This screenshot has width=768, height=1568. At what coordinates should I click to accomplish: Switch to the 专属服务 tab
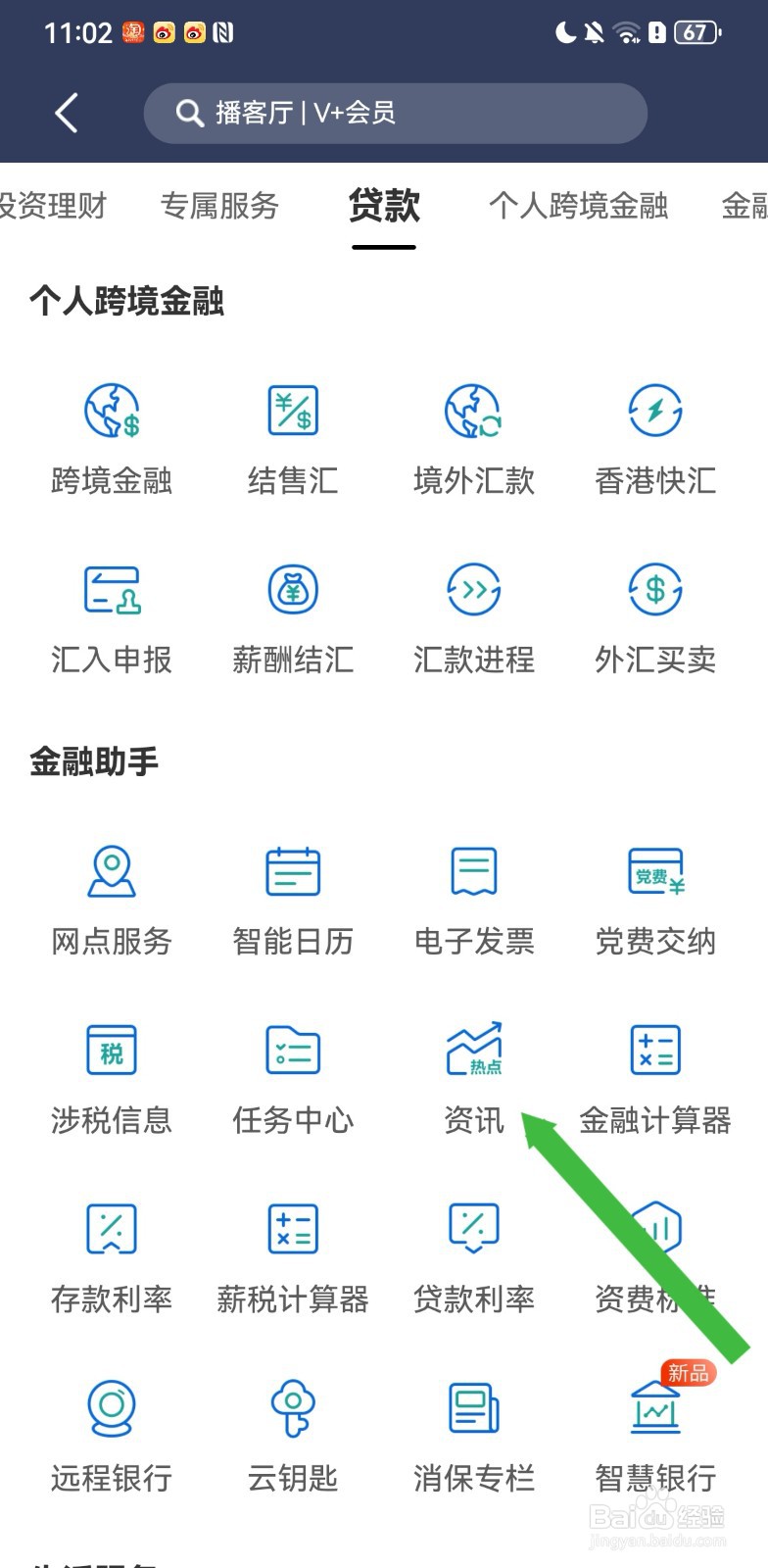[x=219, y=206]
